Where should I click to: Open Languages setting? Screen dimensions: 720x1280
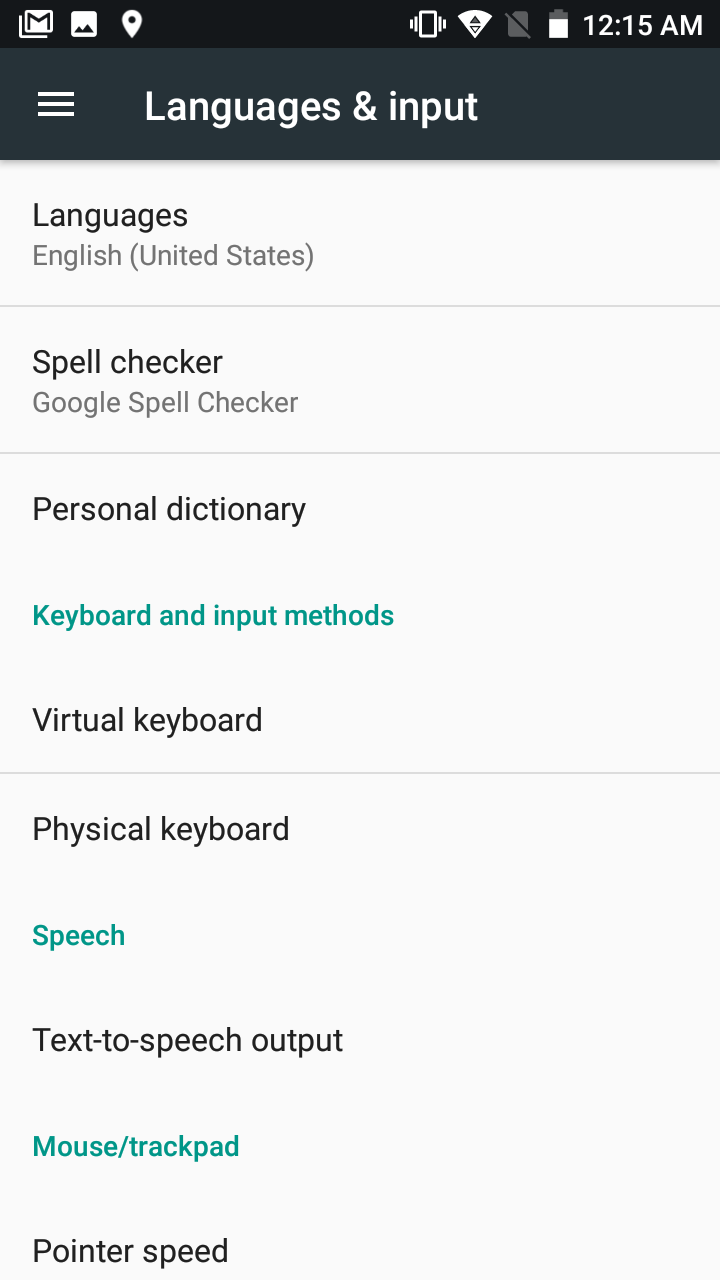360,234
